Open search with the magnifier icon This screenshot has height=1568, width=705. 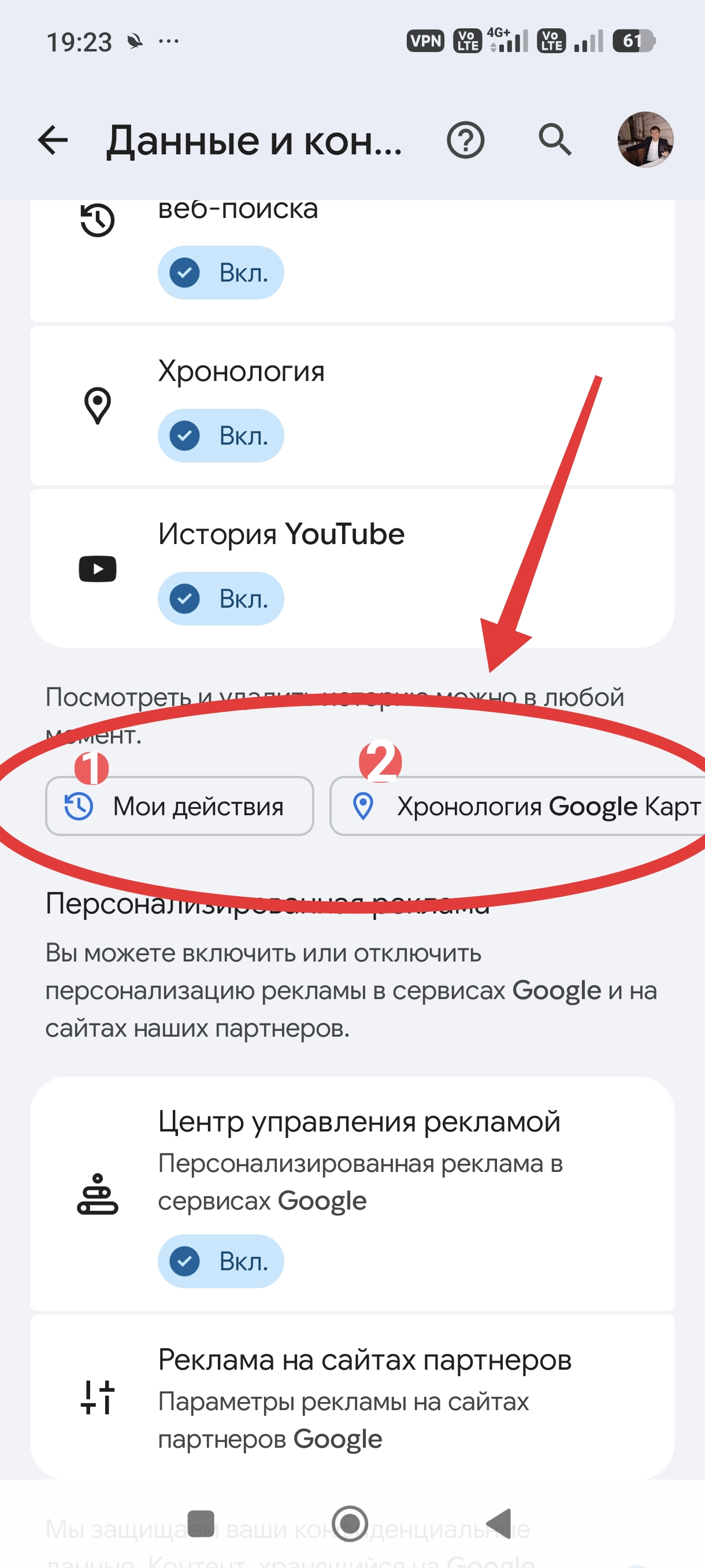coord(555,140)
